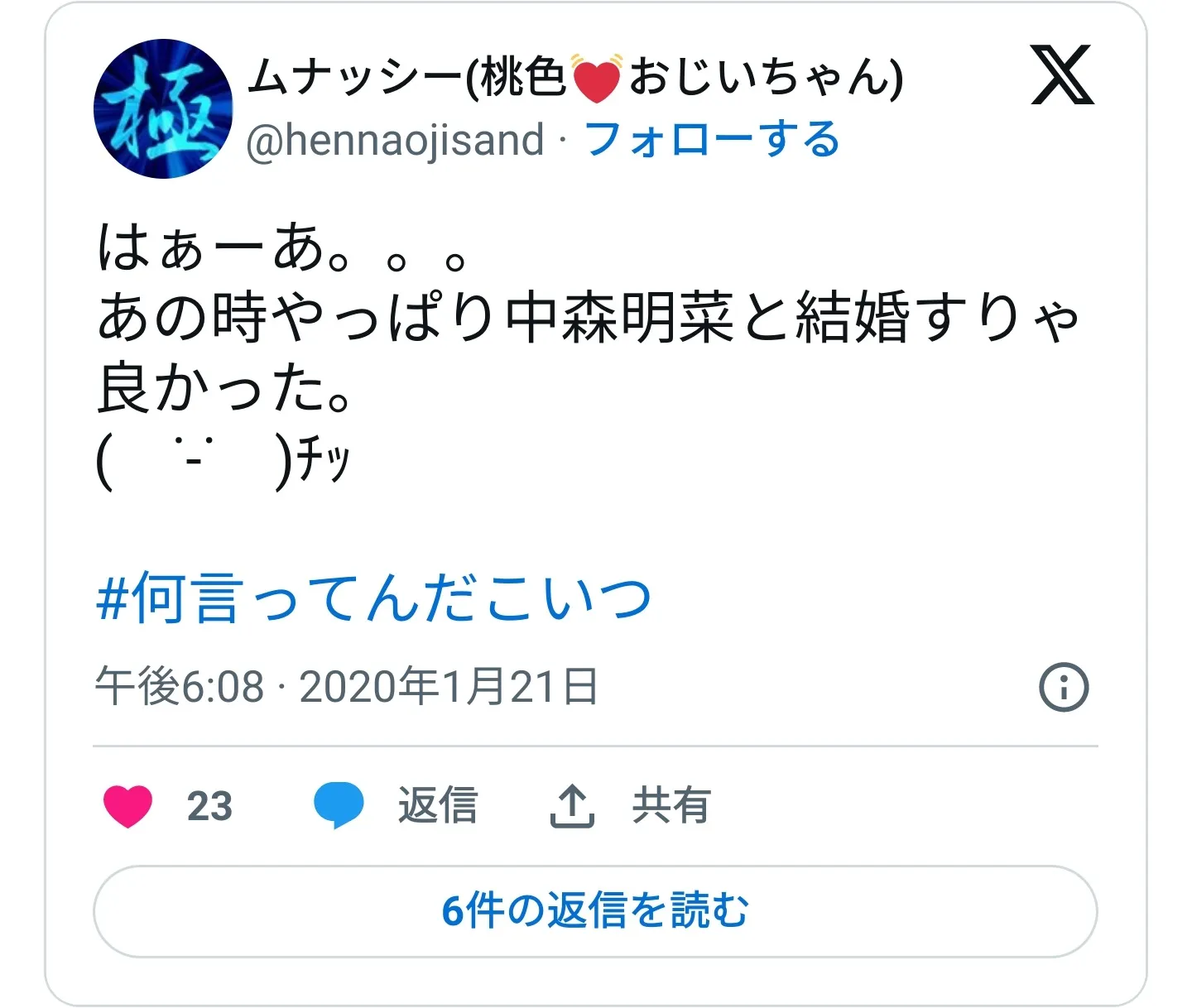Tap the フォローする follow link

(712, 140)
